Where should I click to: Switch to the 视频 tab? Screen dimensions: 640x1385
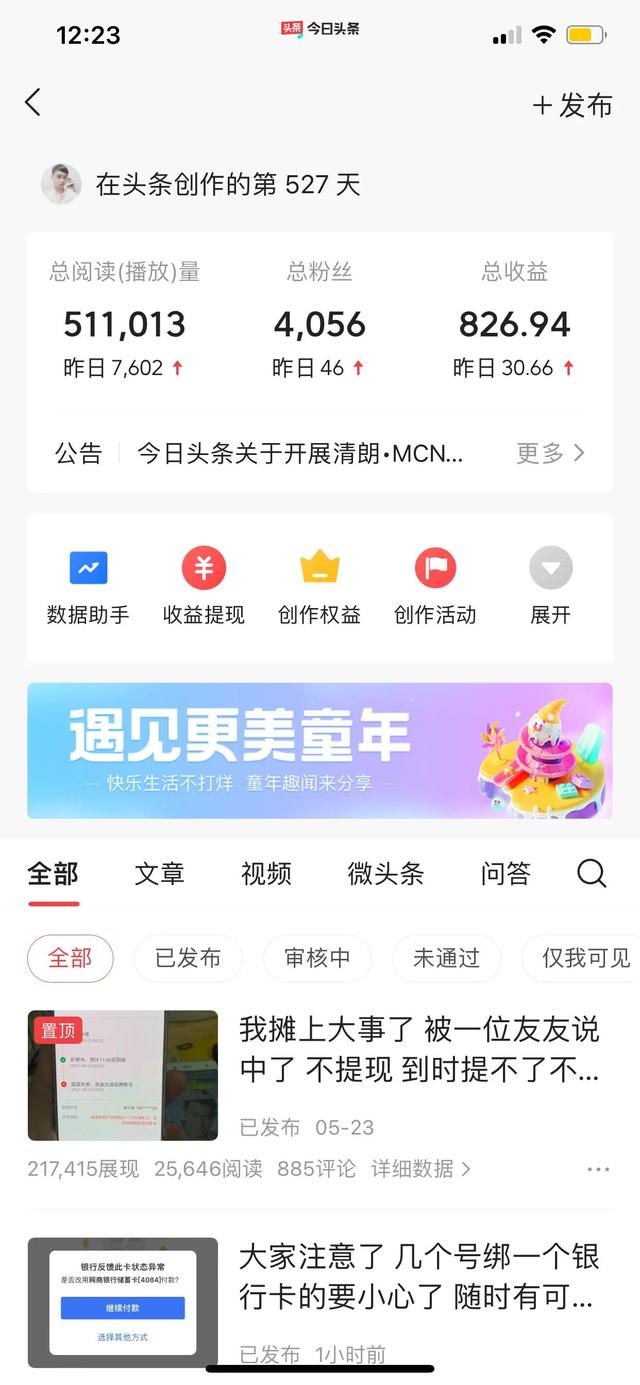[x=266, y=874]
